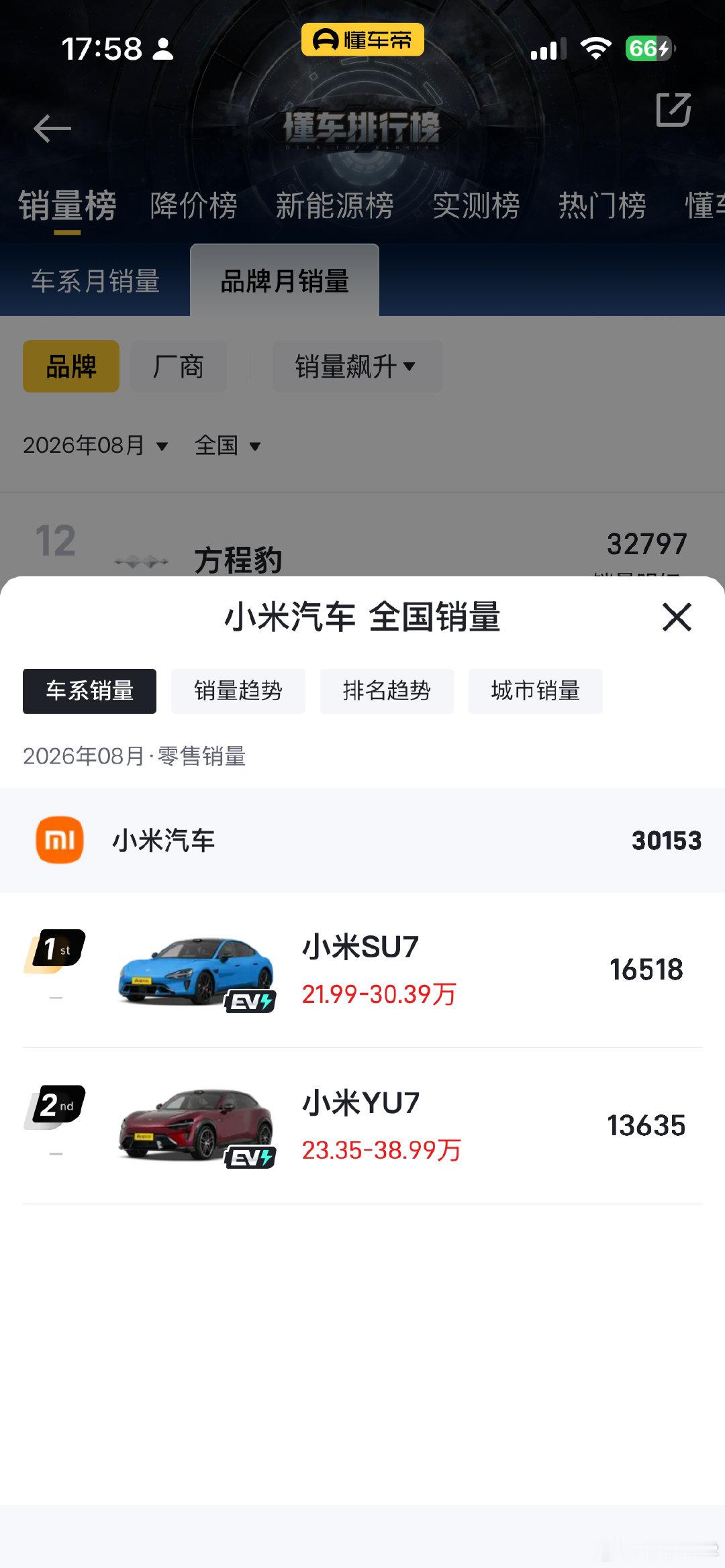This screenshot has height=1568, width=725.
Task: Open the 小米SU7 row
Action: [x=362, y=970]
